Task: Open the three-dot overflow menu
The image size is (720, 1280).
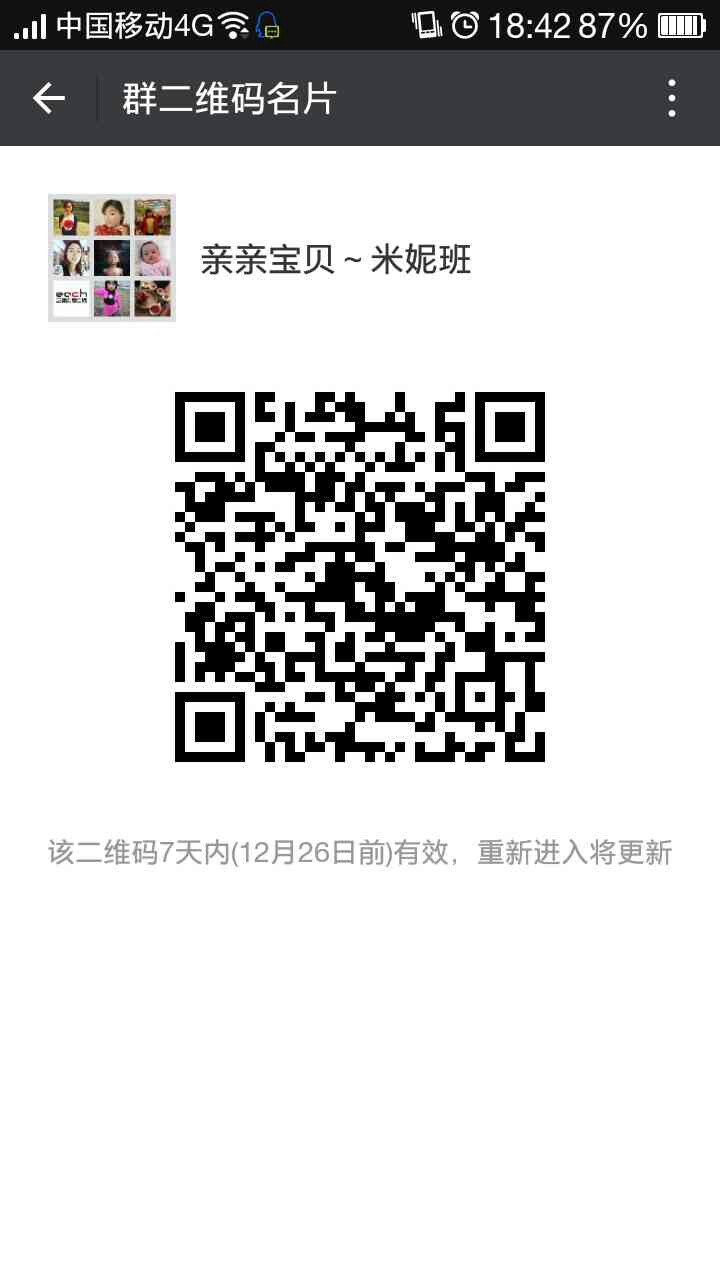Action: 672,98
